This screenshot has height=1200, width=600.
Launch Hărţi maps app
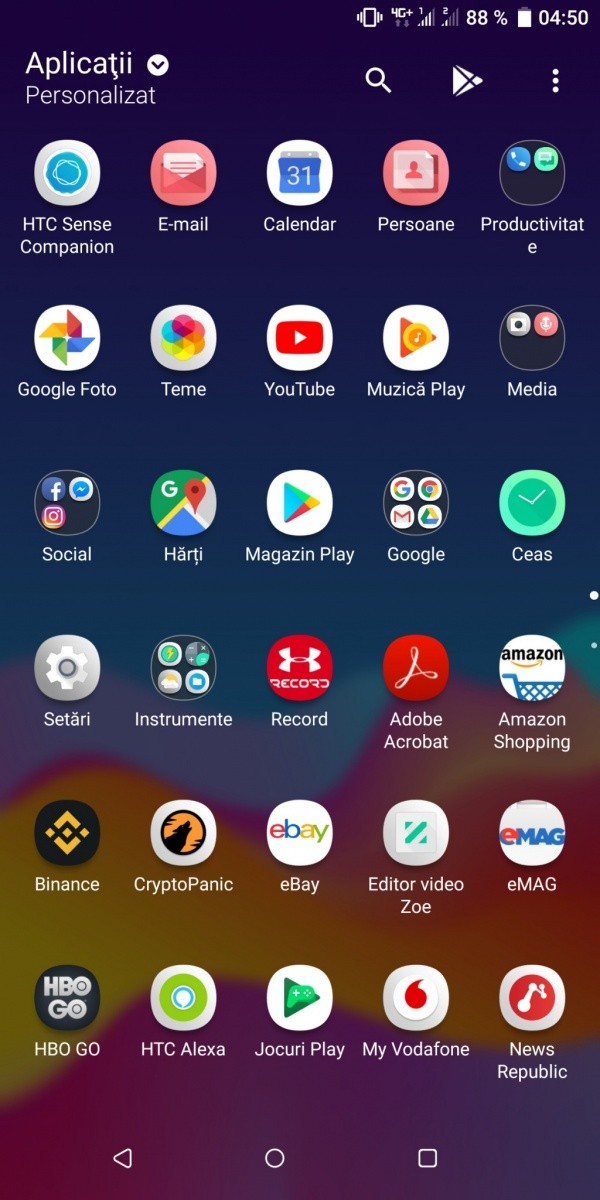pos(183,503)
